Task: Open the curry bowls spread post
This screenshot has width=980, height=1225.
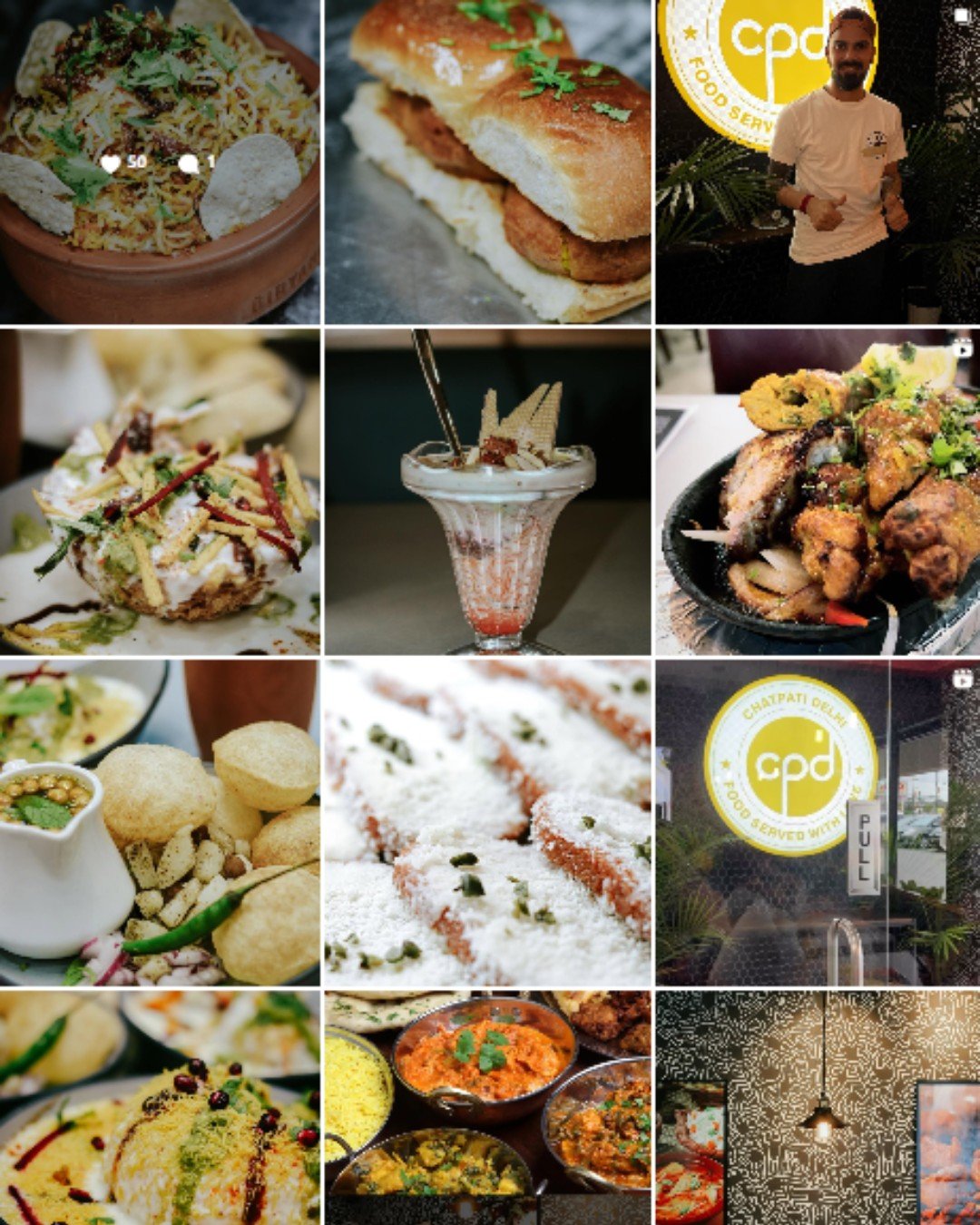Action: pyautogui.click(x=488, y=1107)
